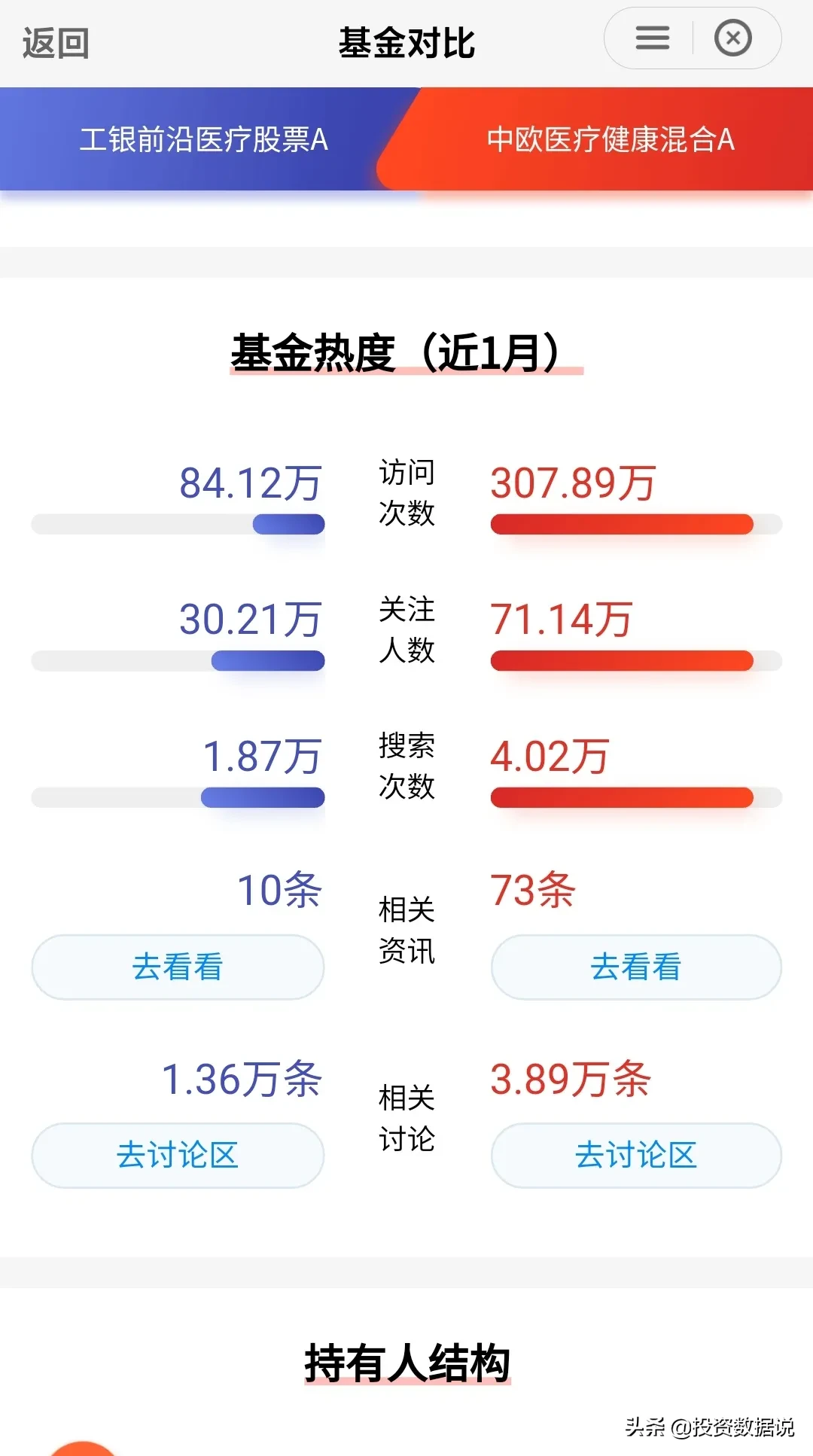Screen dimensions: 813x1456
Task: Close the mini-program with the X icon
Action: [x=733, y=38]
